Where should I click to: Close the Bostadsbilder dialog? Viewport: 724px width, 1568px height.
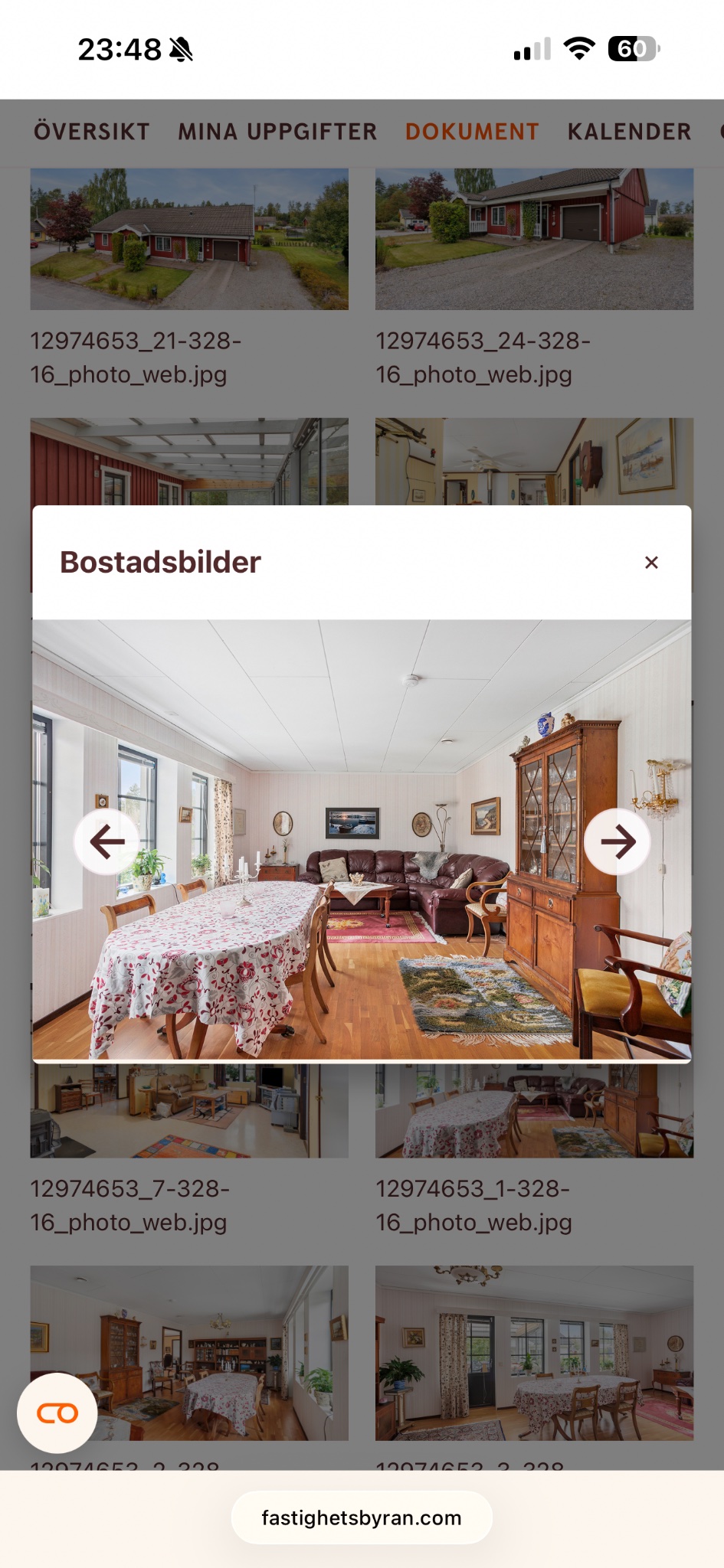pyautogui.click(x=651, y=563)
